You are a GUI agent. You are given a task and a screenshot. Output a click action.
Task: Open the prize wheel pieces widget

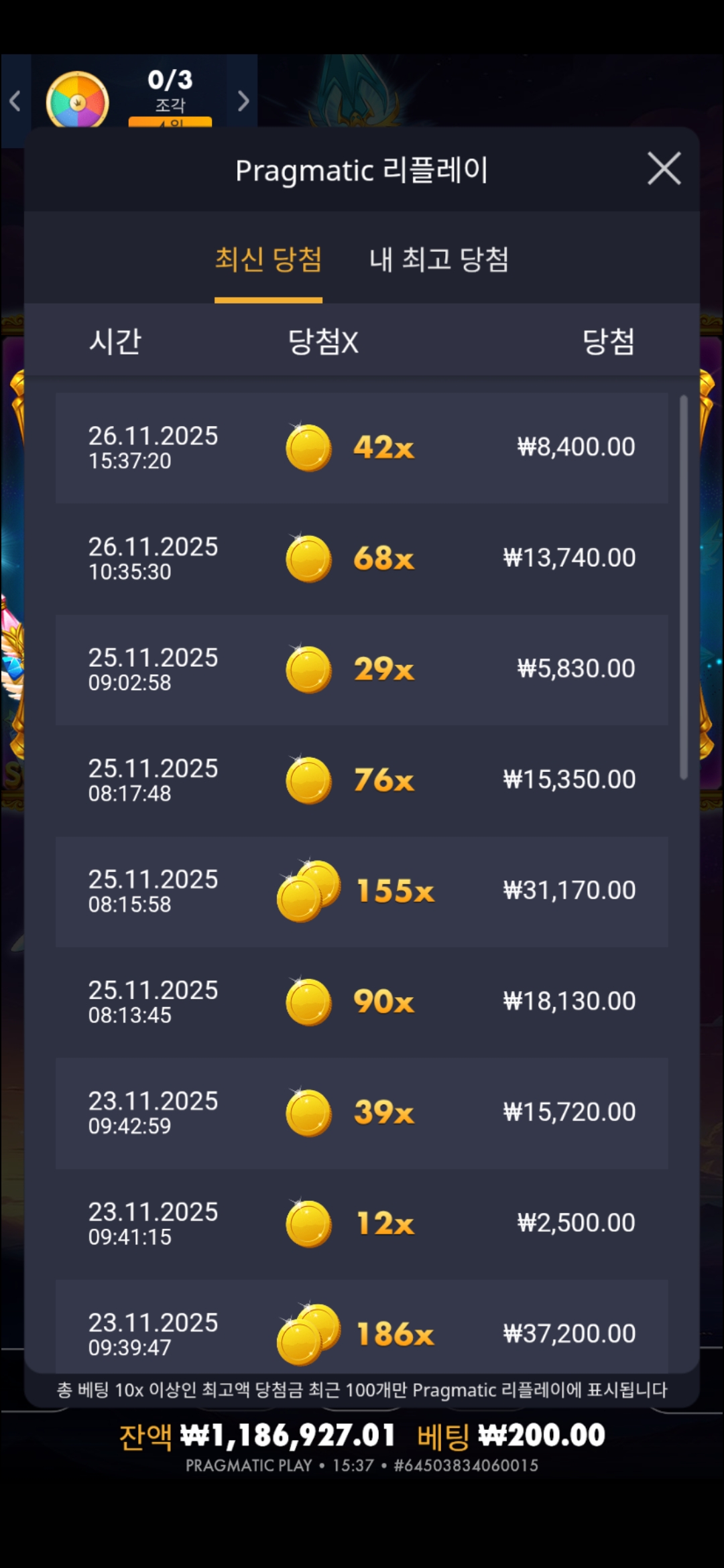click(x=77, y=101)
